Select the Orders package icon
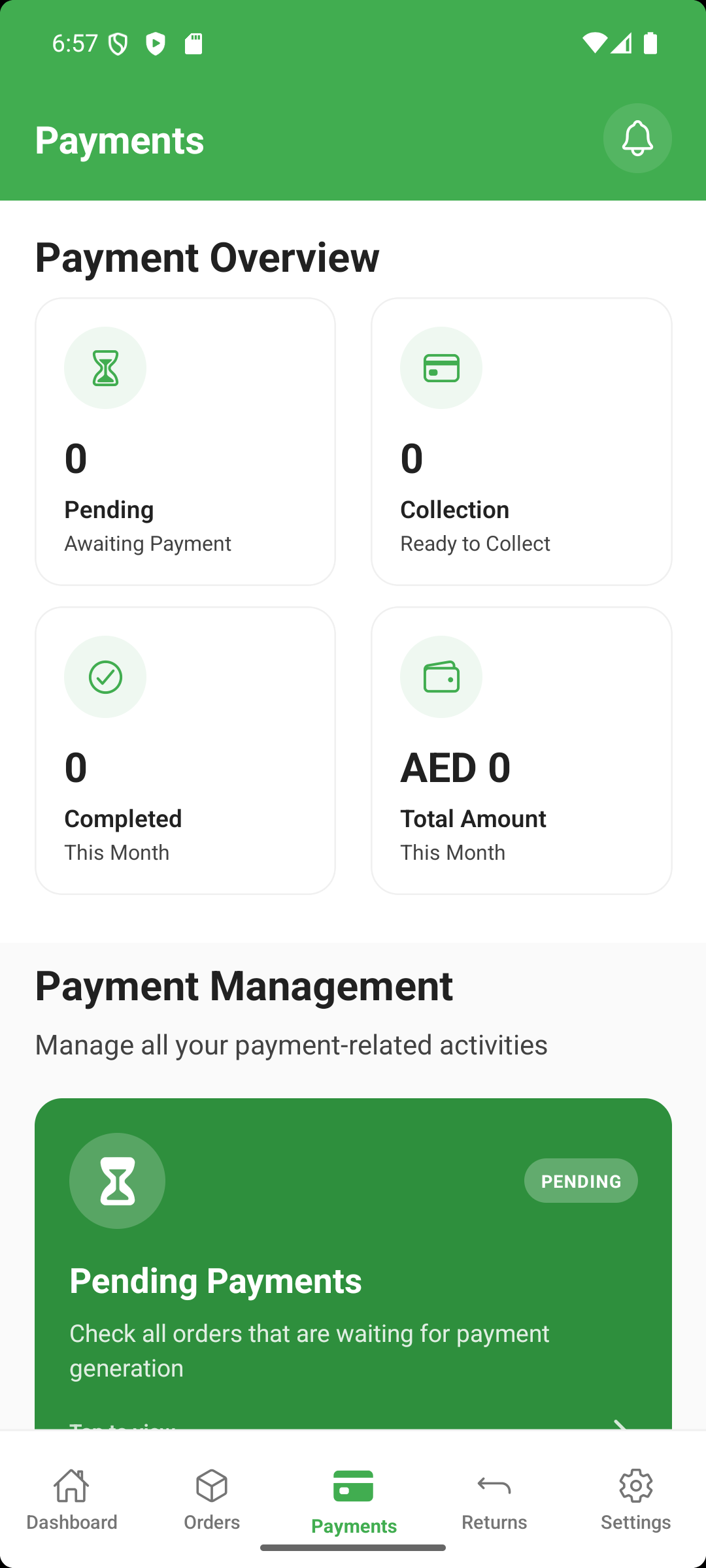706x1568 pixels. (210, 1486)
